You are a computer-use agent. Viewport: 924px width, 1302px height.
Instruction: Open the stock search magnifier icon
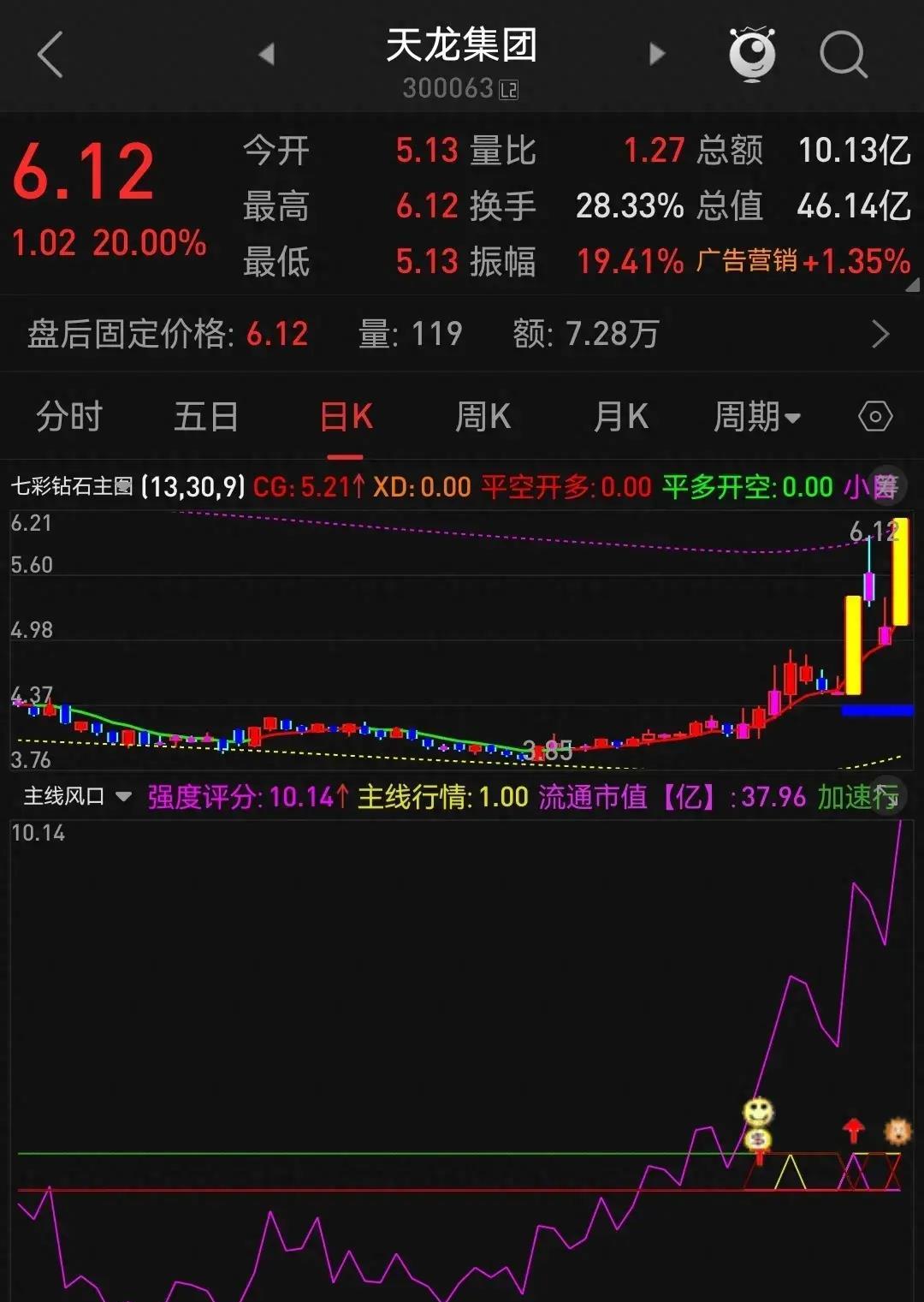click(x=844, y=53)
